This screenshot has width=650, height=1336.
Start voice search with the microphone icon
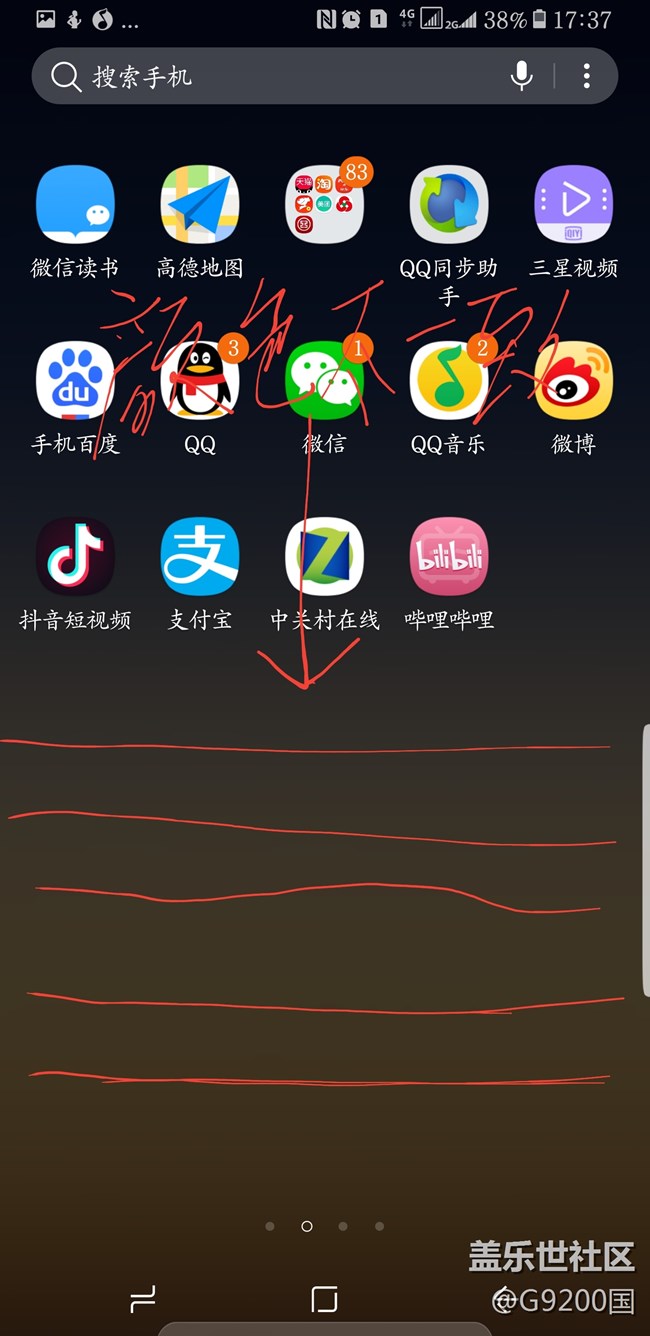tap(521, 76)
